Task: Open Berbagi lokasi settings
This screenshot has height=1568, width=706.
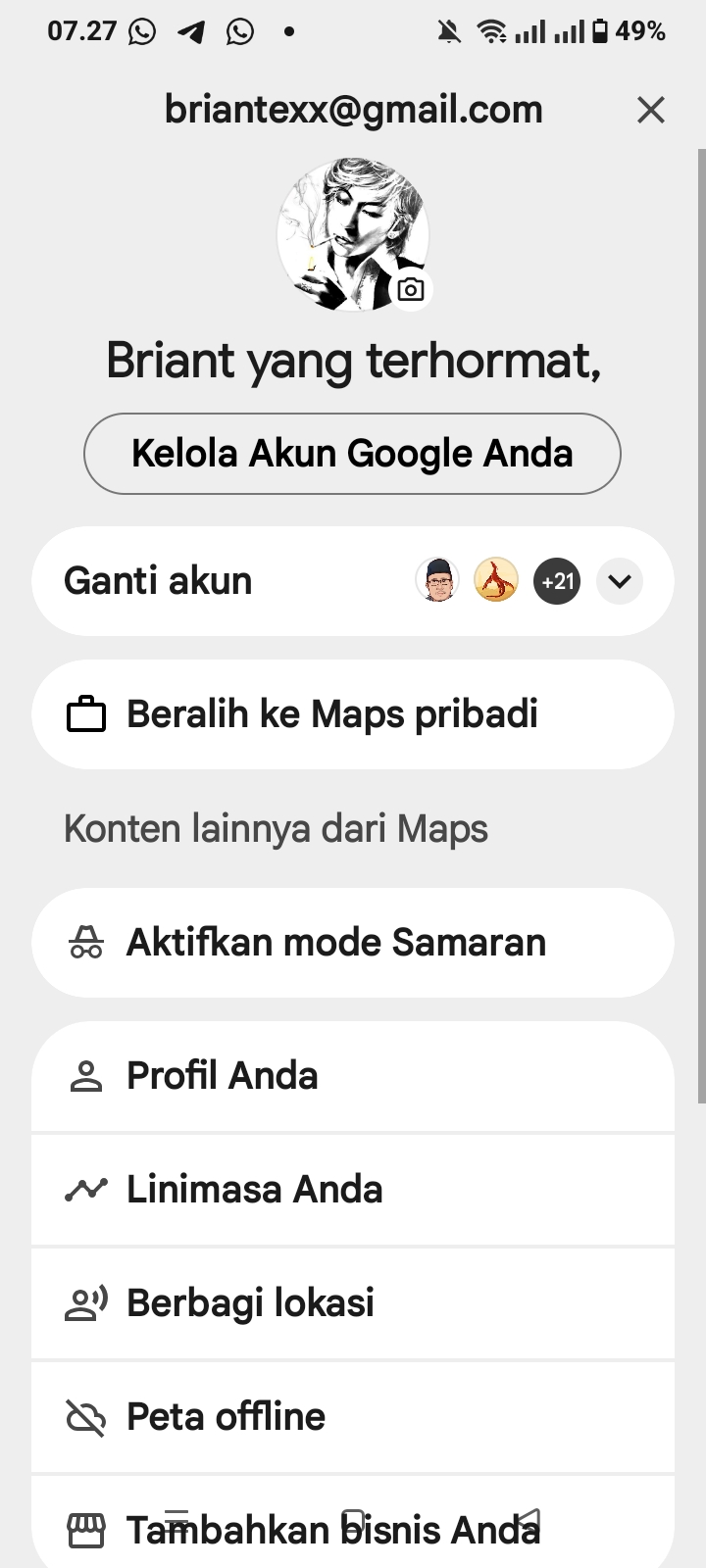Action: (352, 1303)
